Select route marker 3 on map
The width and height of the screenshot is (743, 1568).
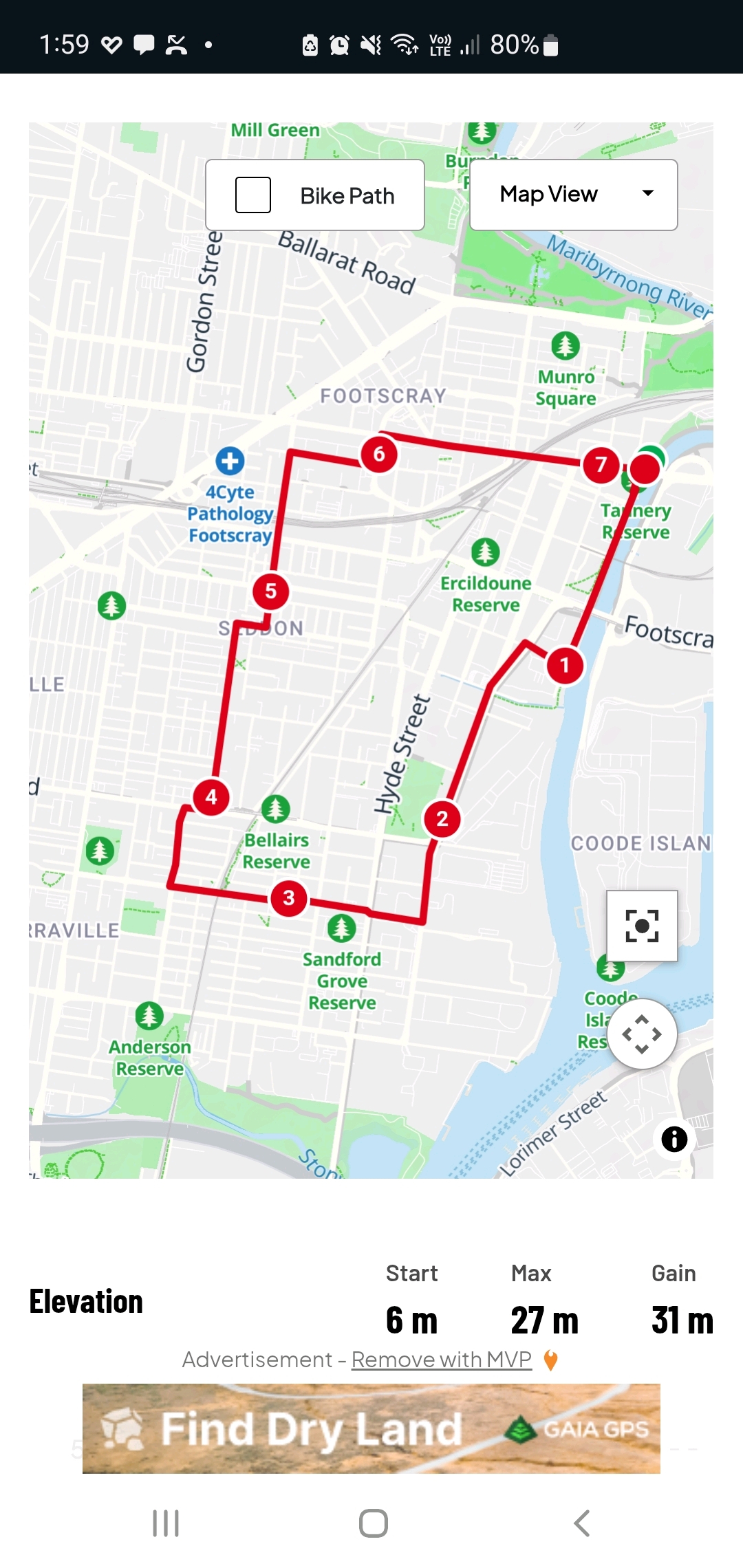click(289, 897)
